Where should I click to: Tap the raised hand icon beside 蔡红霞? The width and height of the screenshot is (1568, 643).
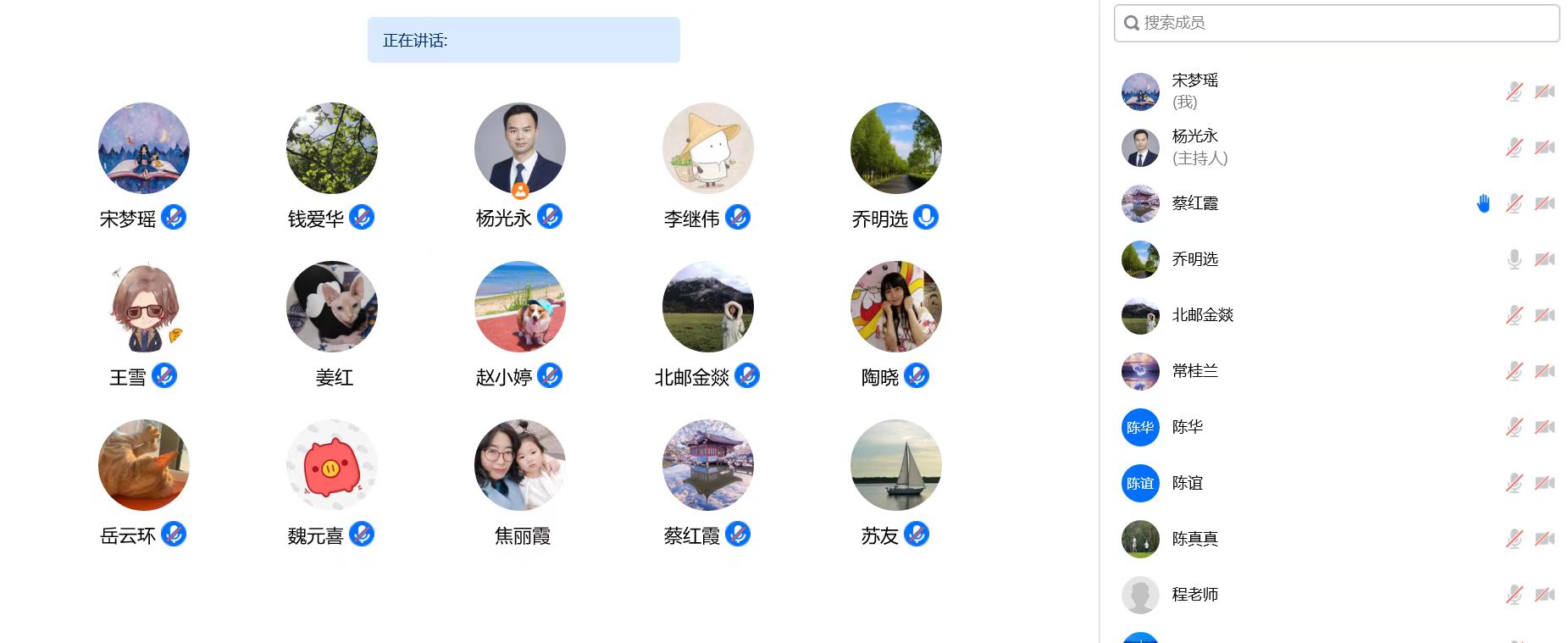point(1483,203)
